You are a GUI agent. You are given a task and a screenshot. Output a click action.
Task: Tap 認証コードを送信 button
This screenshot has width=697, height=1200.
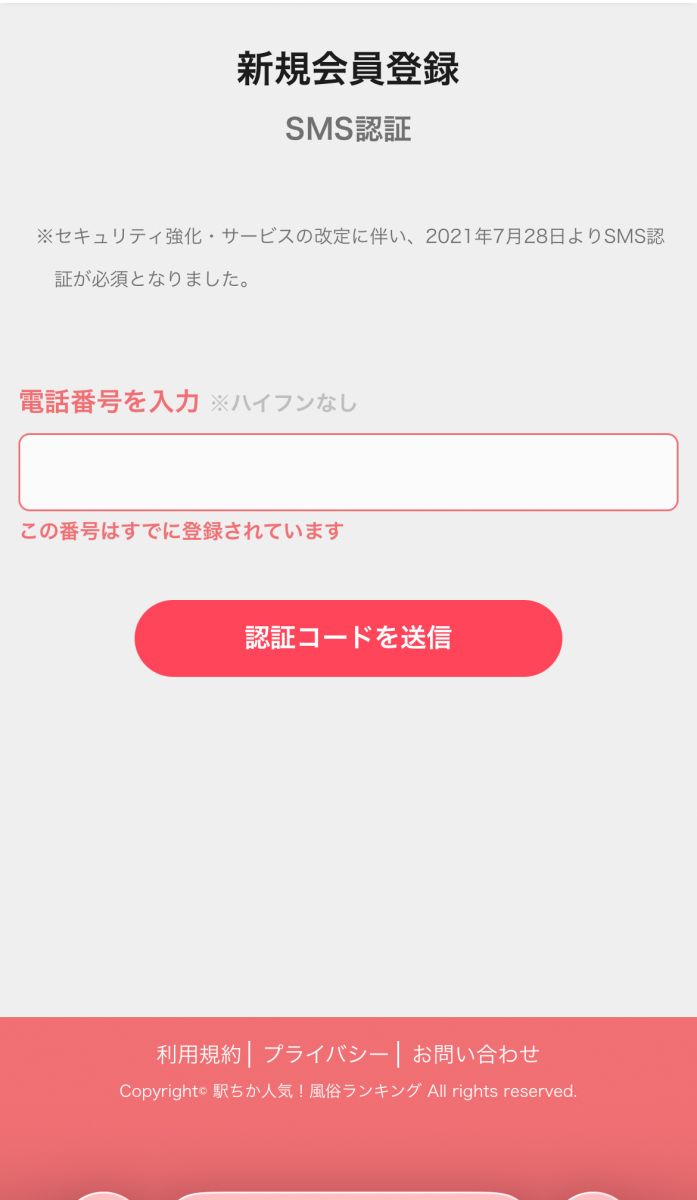(348, 638)
